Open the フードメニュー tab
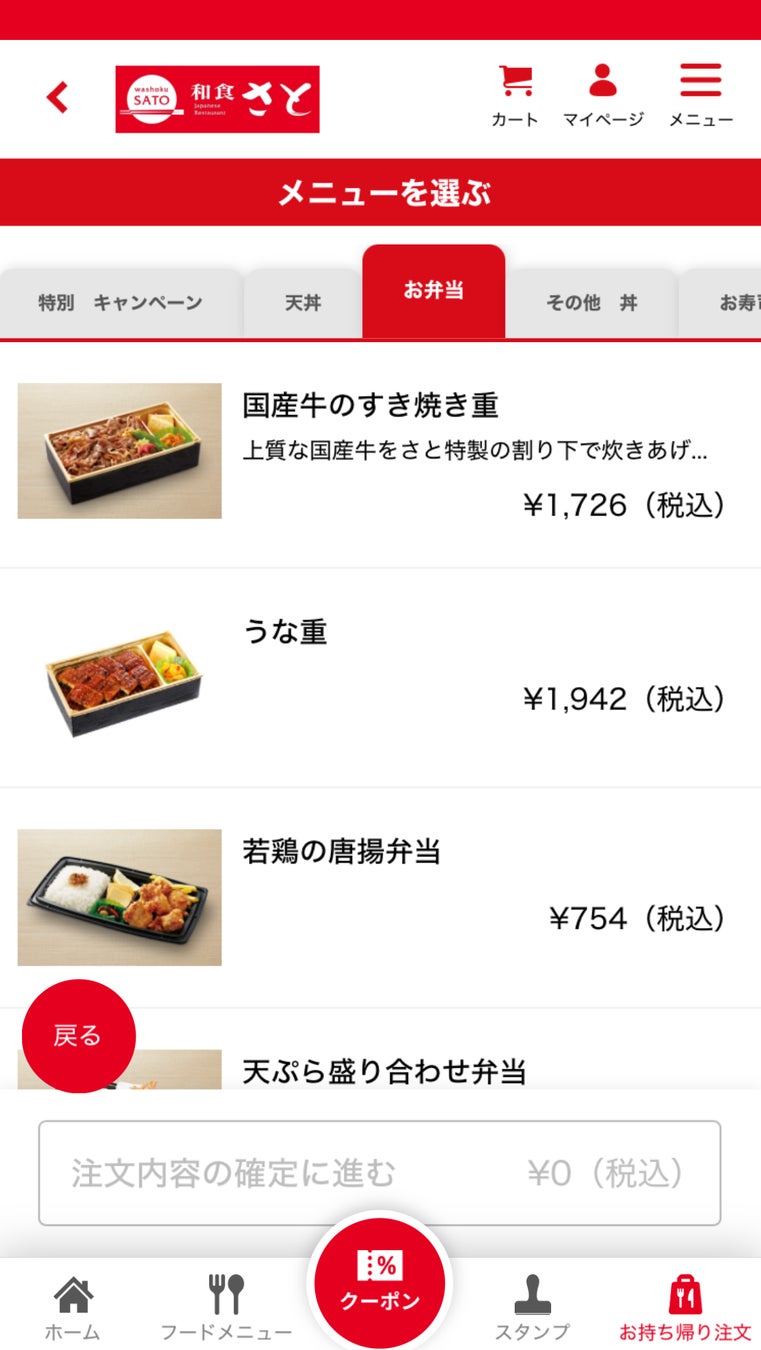Image resolution: width=761 pixels, height=1350 pixels. pos(226,1307)
